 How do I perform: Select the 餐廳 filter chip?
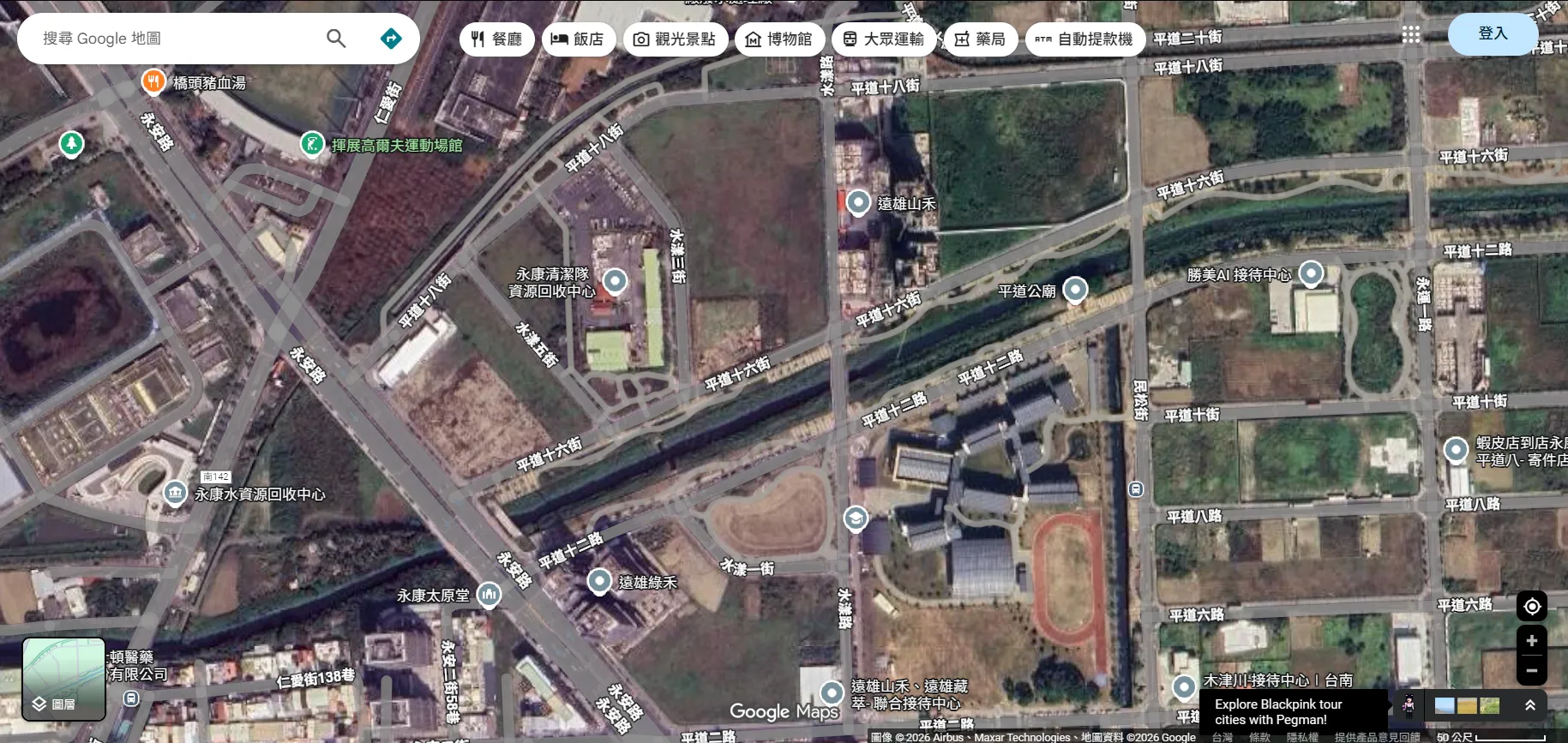(497, 39)
